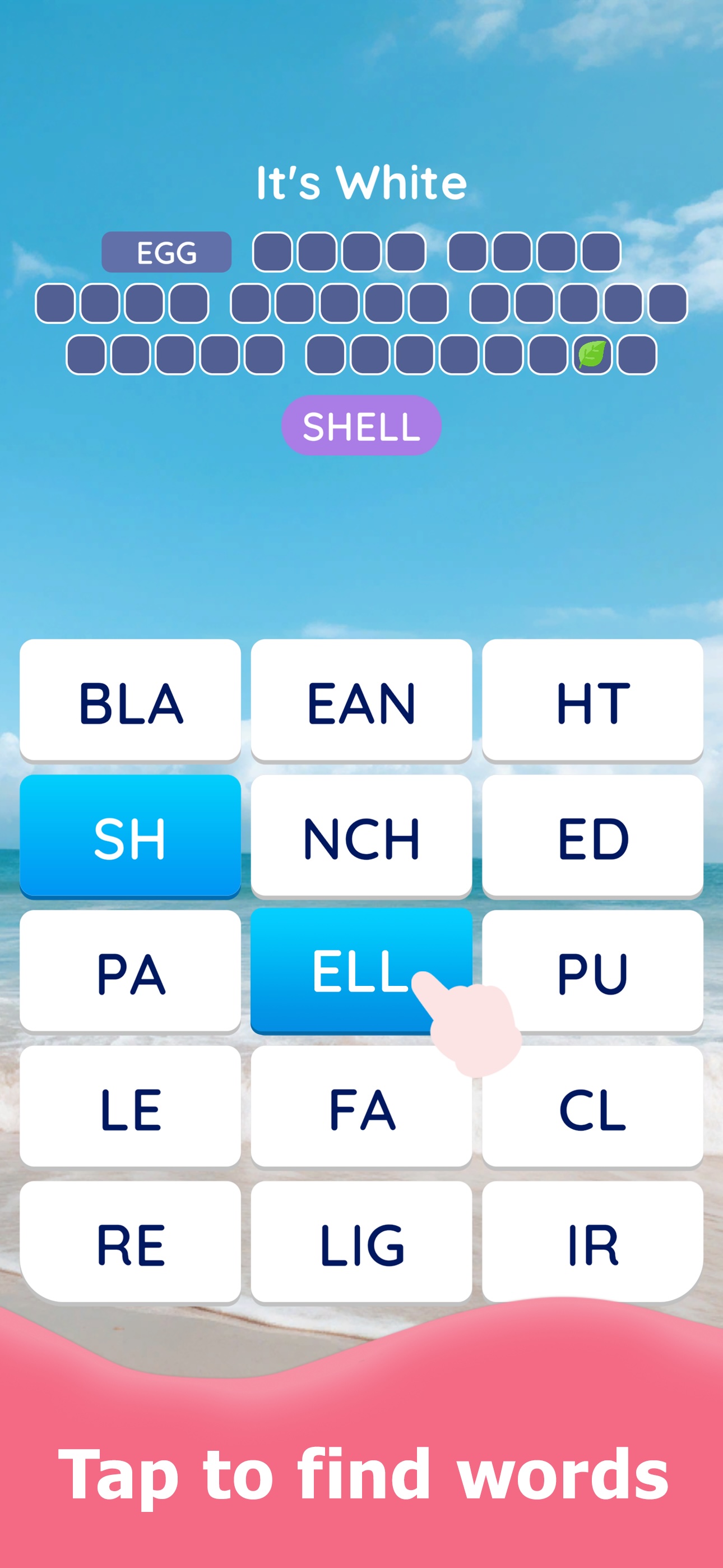This screenshot has height=1568, width=723.
Task: Select the PA letter tile
Action: click(130, 971)
